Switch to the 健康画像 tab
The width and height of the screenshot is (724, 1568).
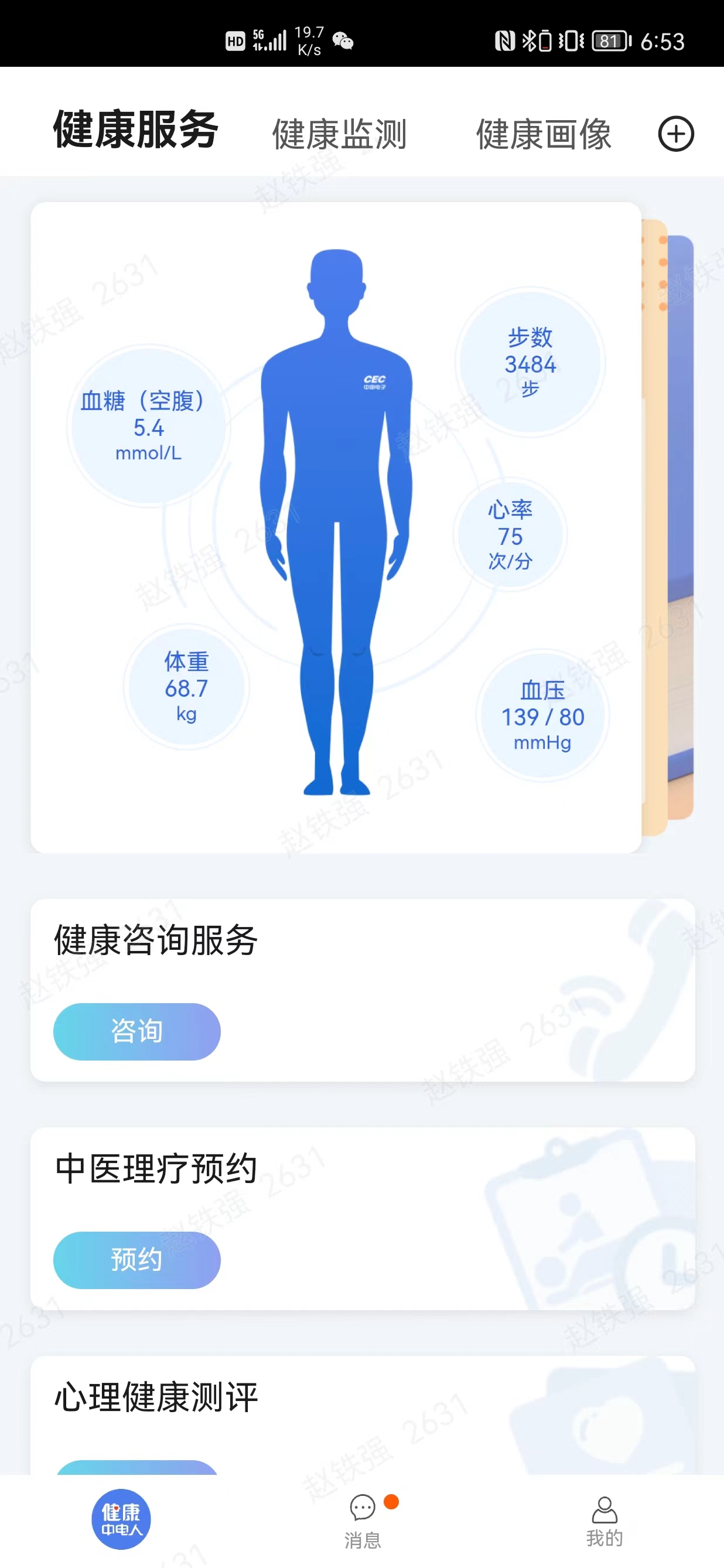point(544,134)
